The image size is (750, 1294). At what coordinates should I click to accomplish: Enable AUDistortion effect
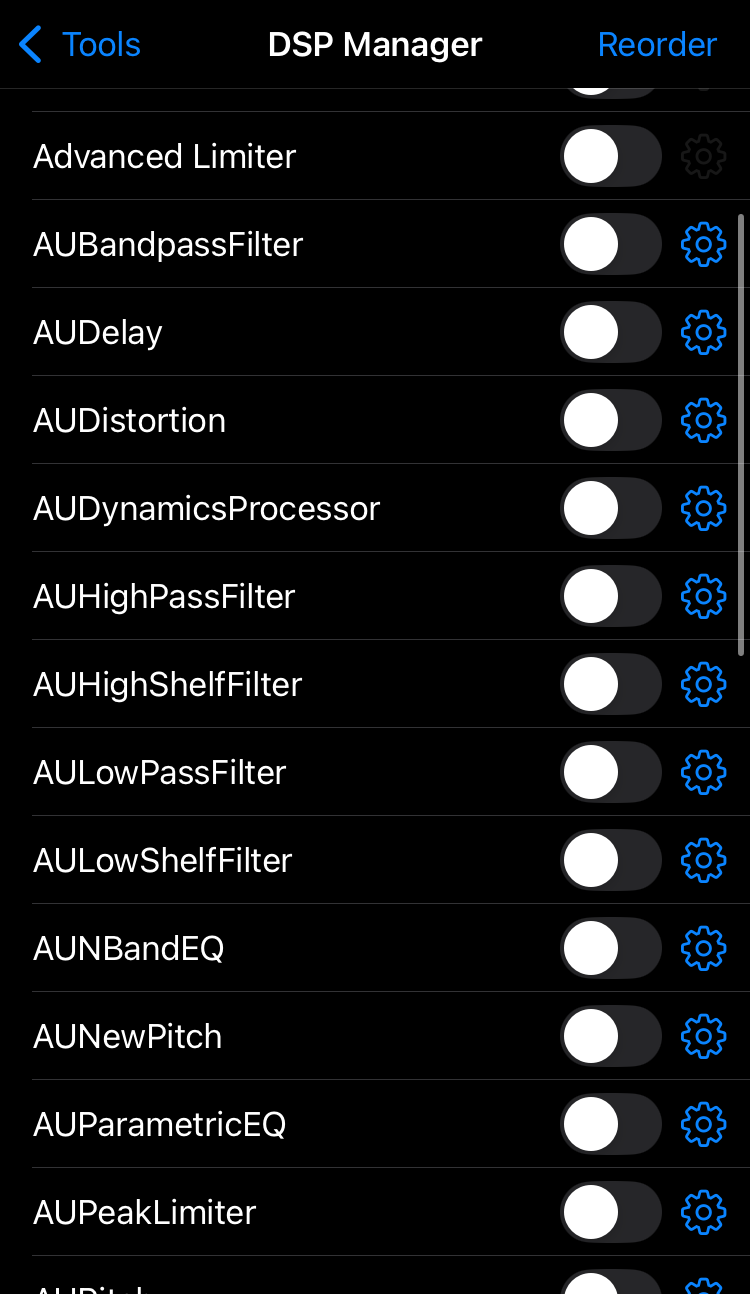click(611, 420)
